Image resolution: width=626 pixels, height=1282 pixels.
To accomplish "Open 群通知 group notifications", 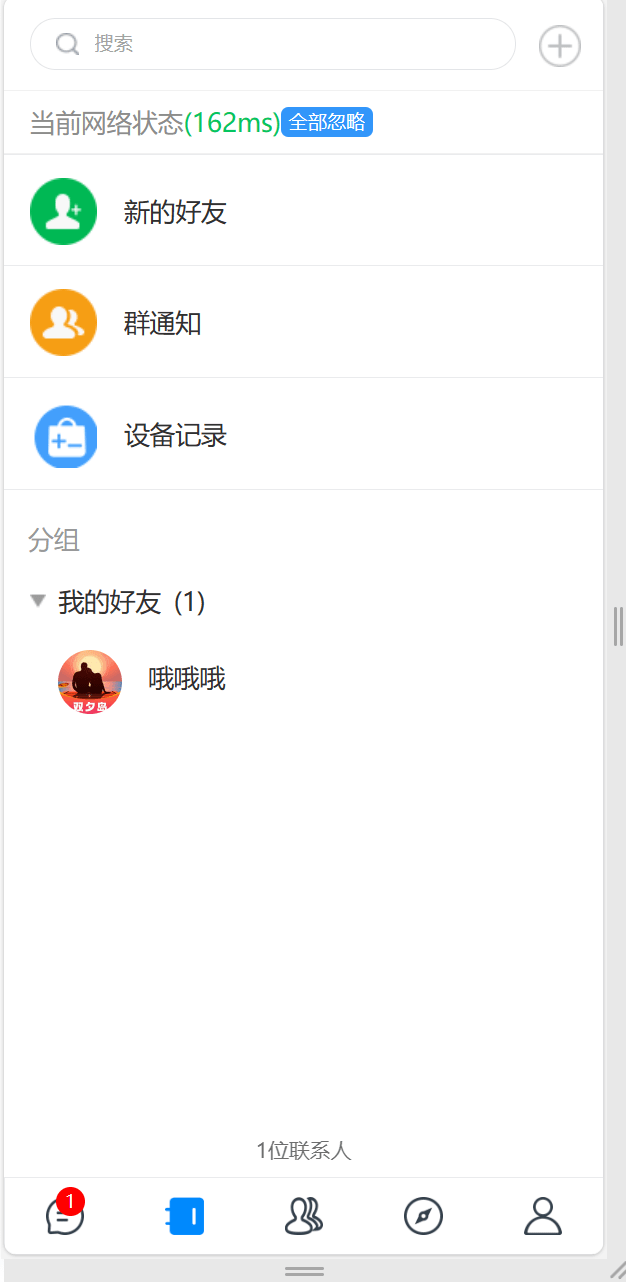I will point(162,324).
